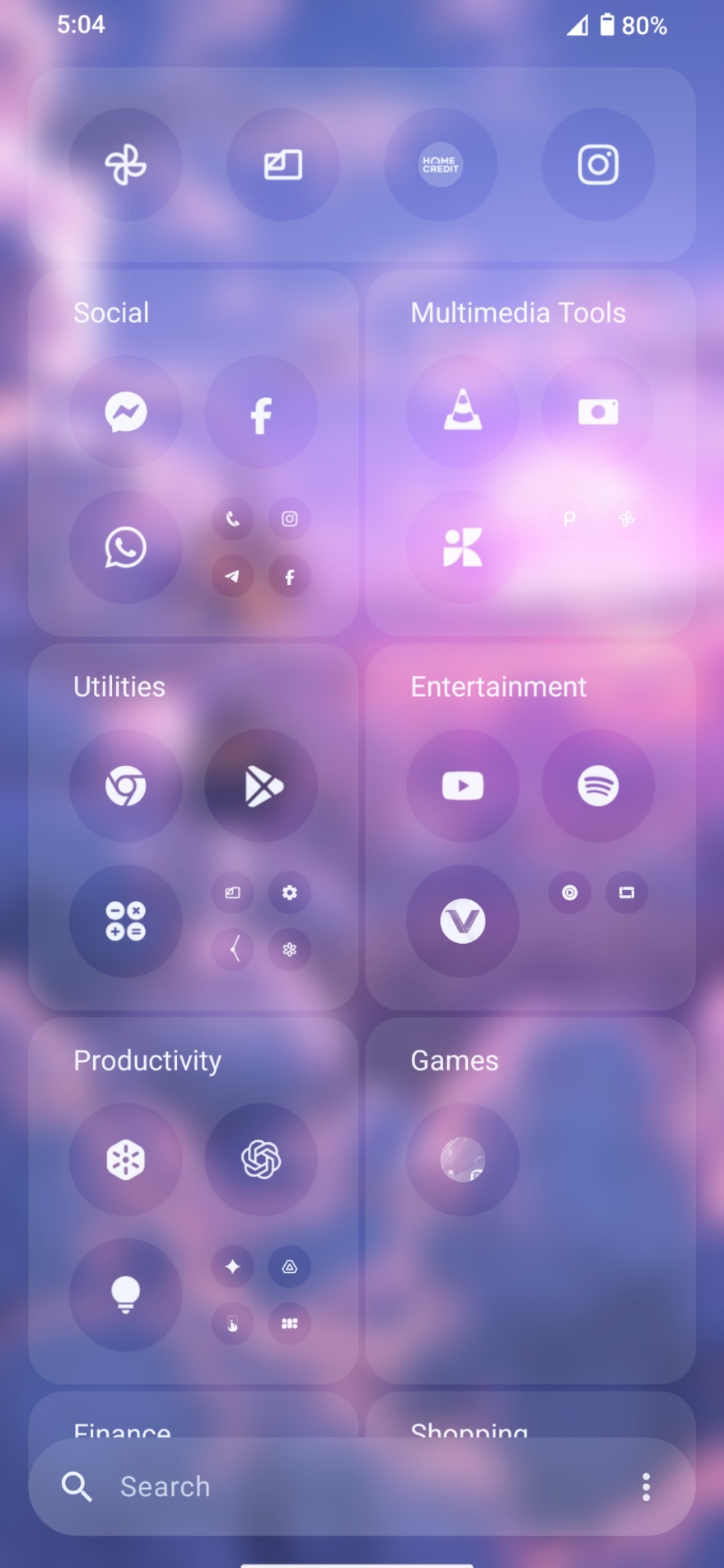Screen dimensions: 724x1568
Task: Open the Calculator app
Action: [x=125, y=921]
